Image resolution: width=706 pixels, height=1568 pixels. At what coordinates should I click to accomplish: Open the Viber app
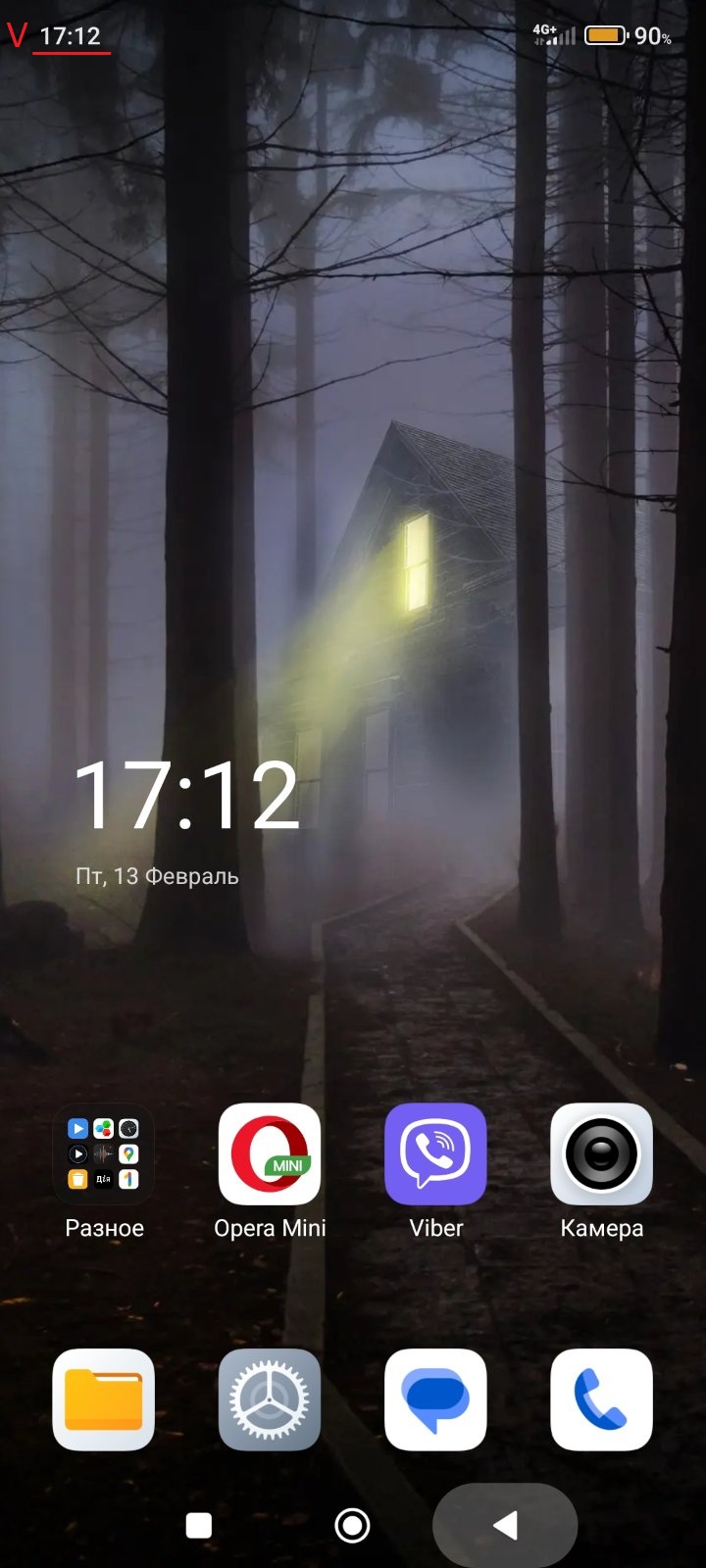435,1154
